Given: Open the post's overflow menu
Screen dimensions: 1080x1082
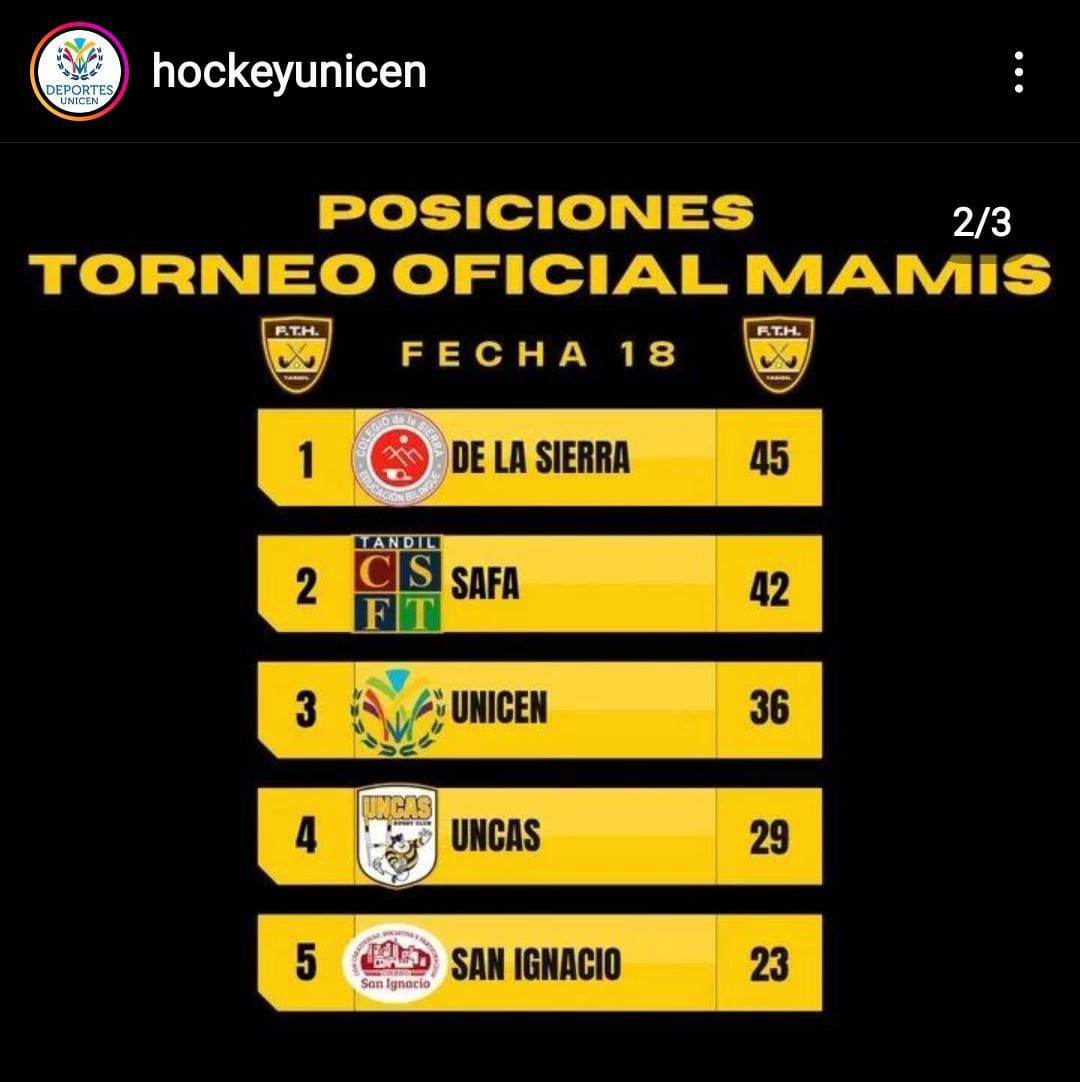Looking at the screenshot, I should pyautogui.click(x=1018, y=72).
